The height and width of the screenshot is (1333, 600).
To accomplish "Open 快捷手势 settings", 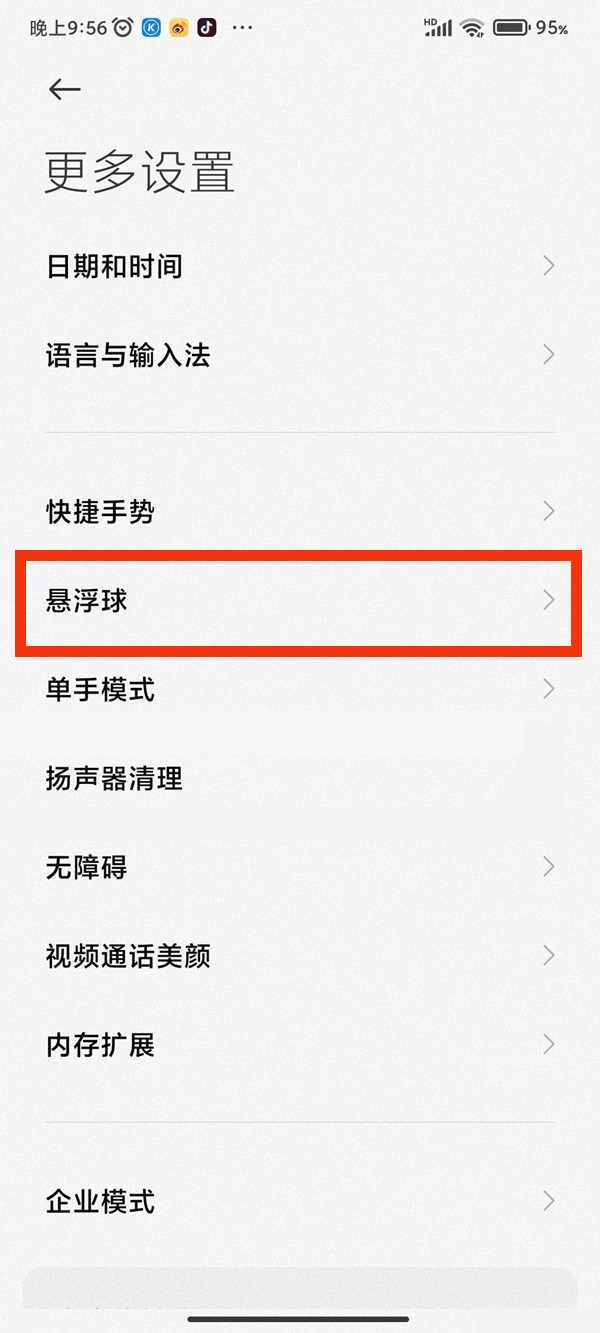I will (x=300, y=512).
